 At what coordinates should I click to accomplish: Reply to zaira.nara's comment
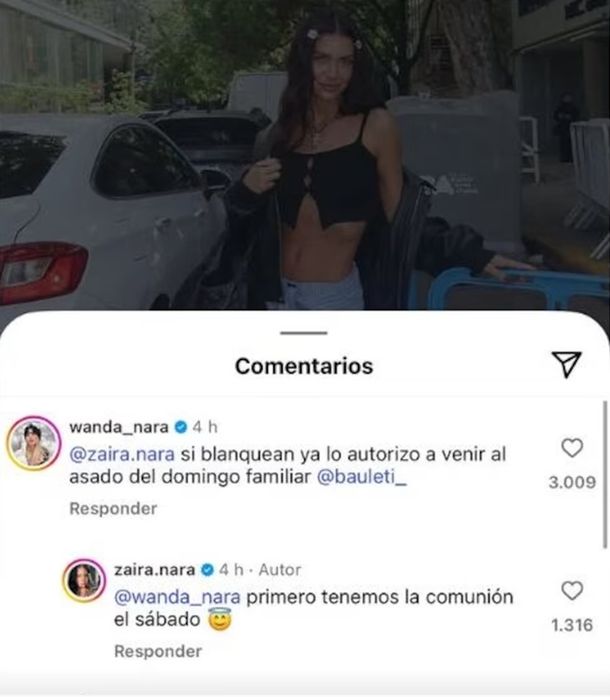[x=157, y=651]
